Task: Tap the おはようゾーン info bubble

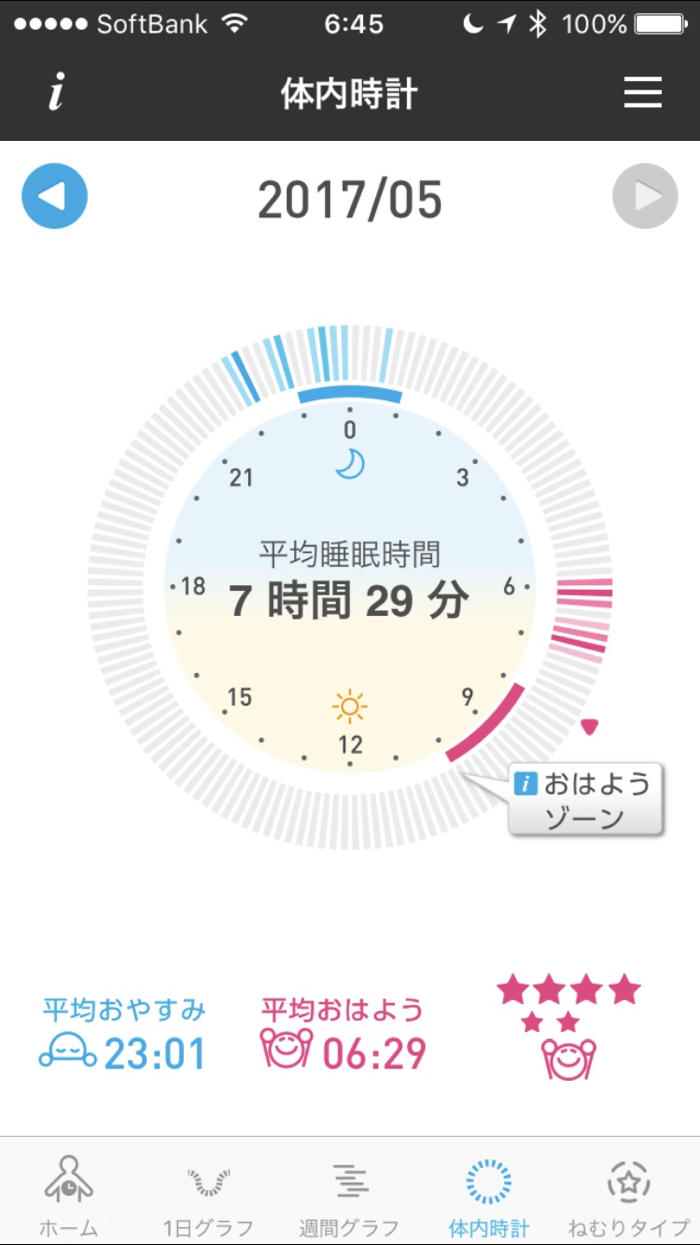Action: pos(585,800)
